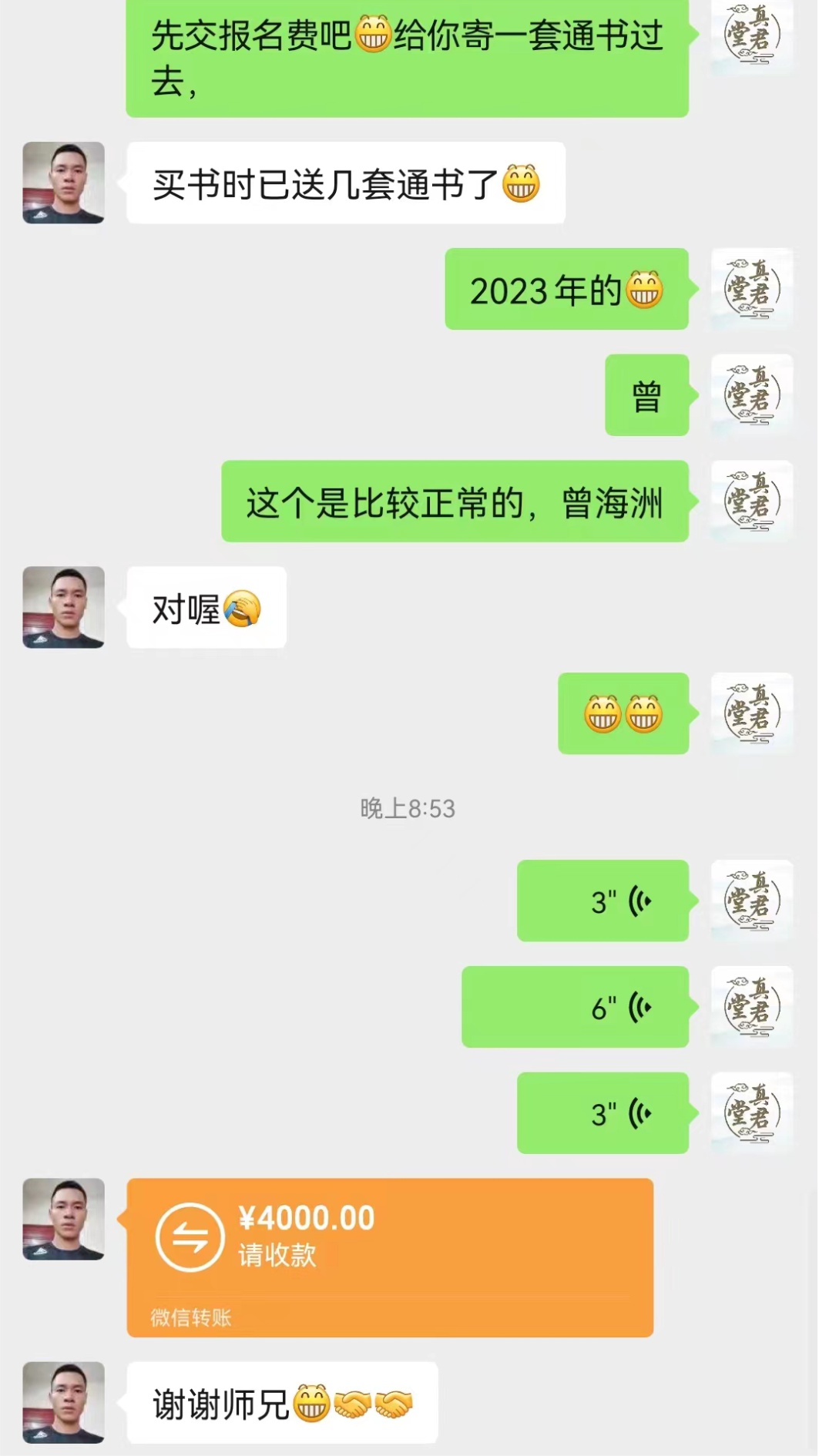Open the ¥4000.00 WeChat transfer card
The width and height of the screenshot is (819, 1456).
[390, 1256]
